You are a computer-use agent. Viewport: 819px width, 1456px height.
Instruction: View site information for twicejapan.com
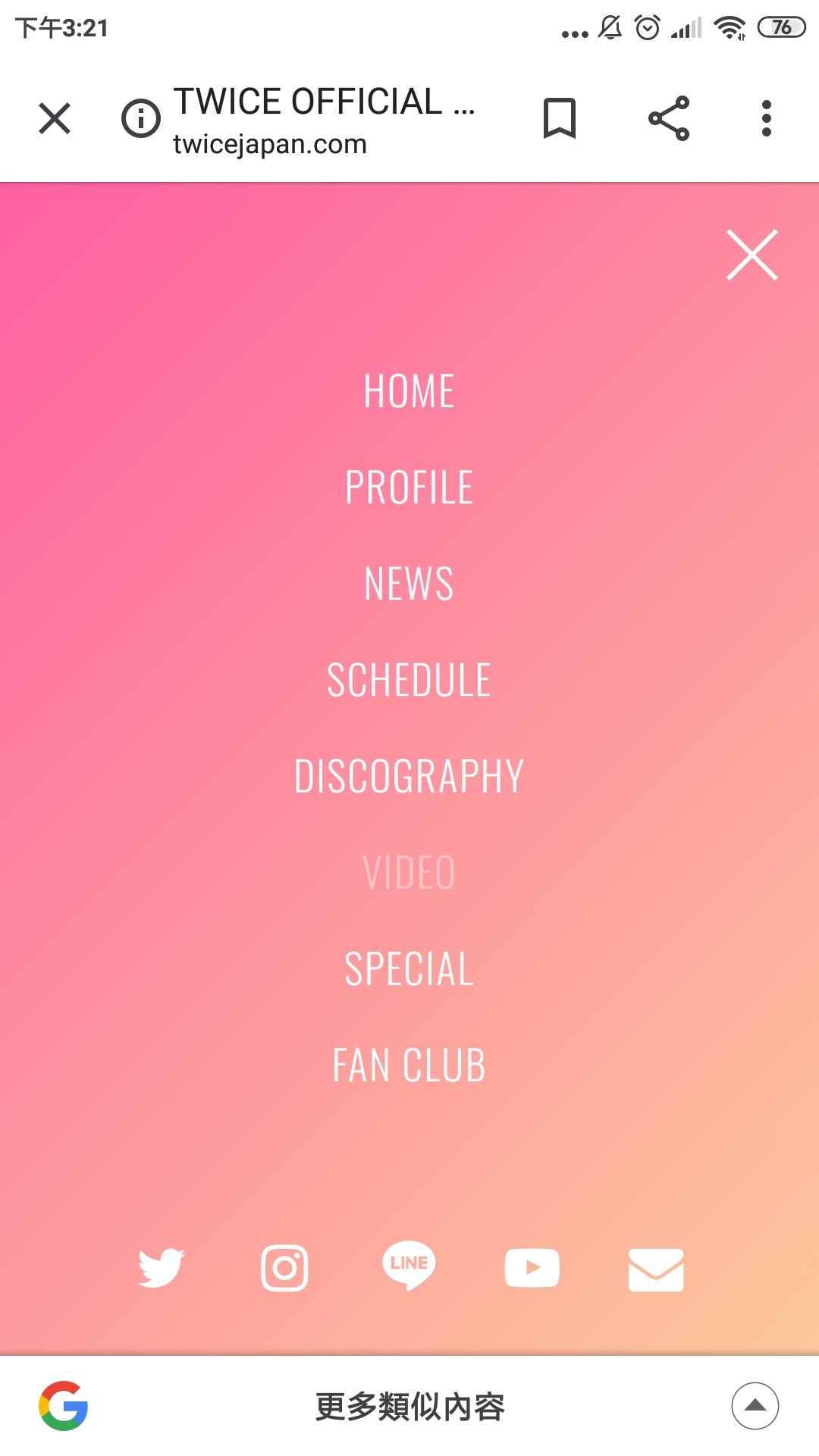coord(141,118)
